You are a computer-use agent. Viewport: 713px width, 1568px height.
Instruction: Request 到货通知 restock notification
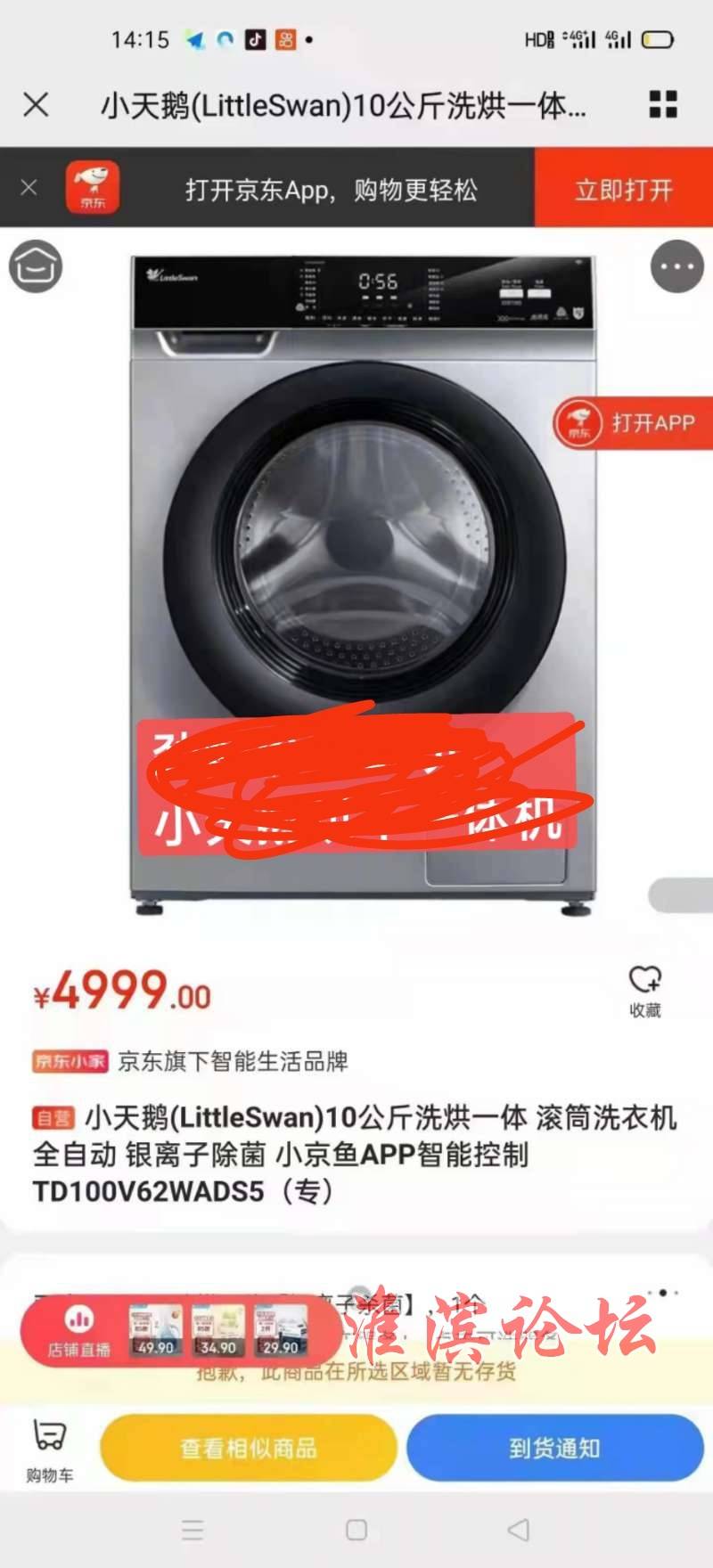(x=554, y=1449)
